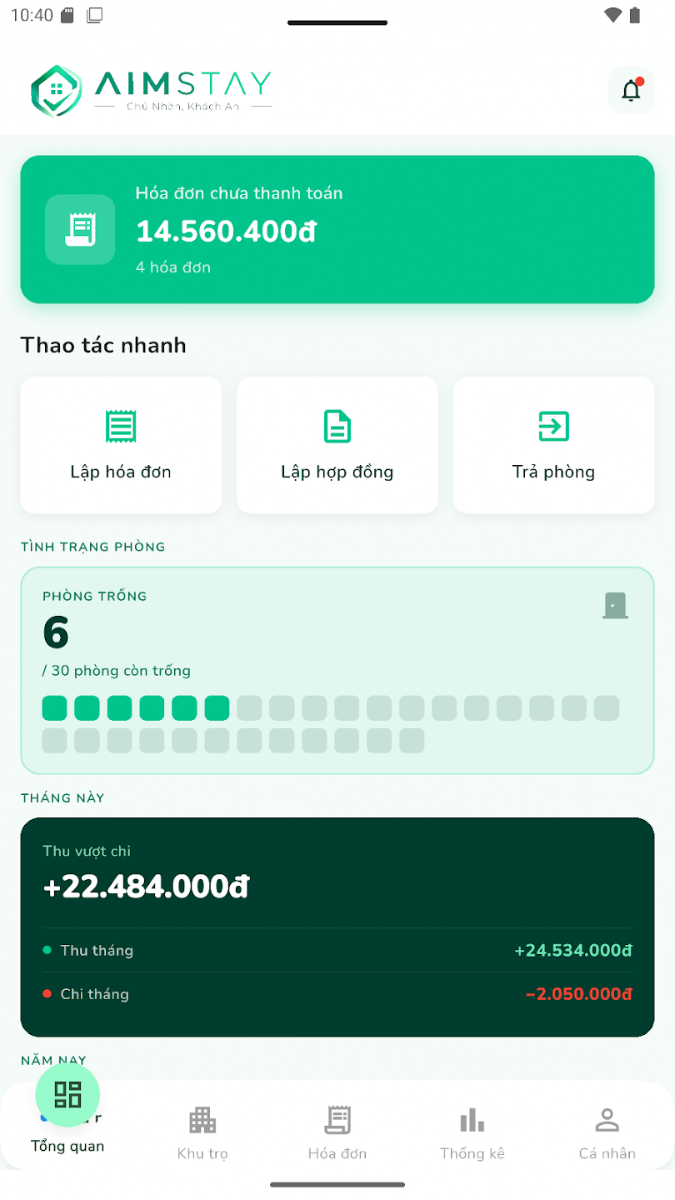Screen dimensions: 675x1200
Task: Go to the Hóa đơn tab
Action: [x=337, y=1132]
